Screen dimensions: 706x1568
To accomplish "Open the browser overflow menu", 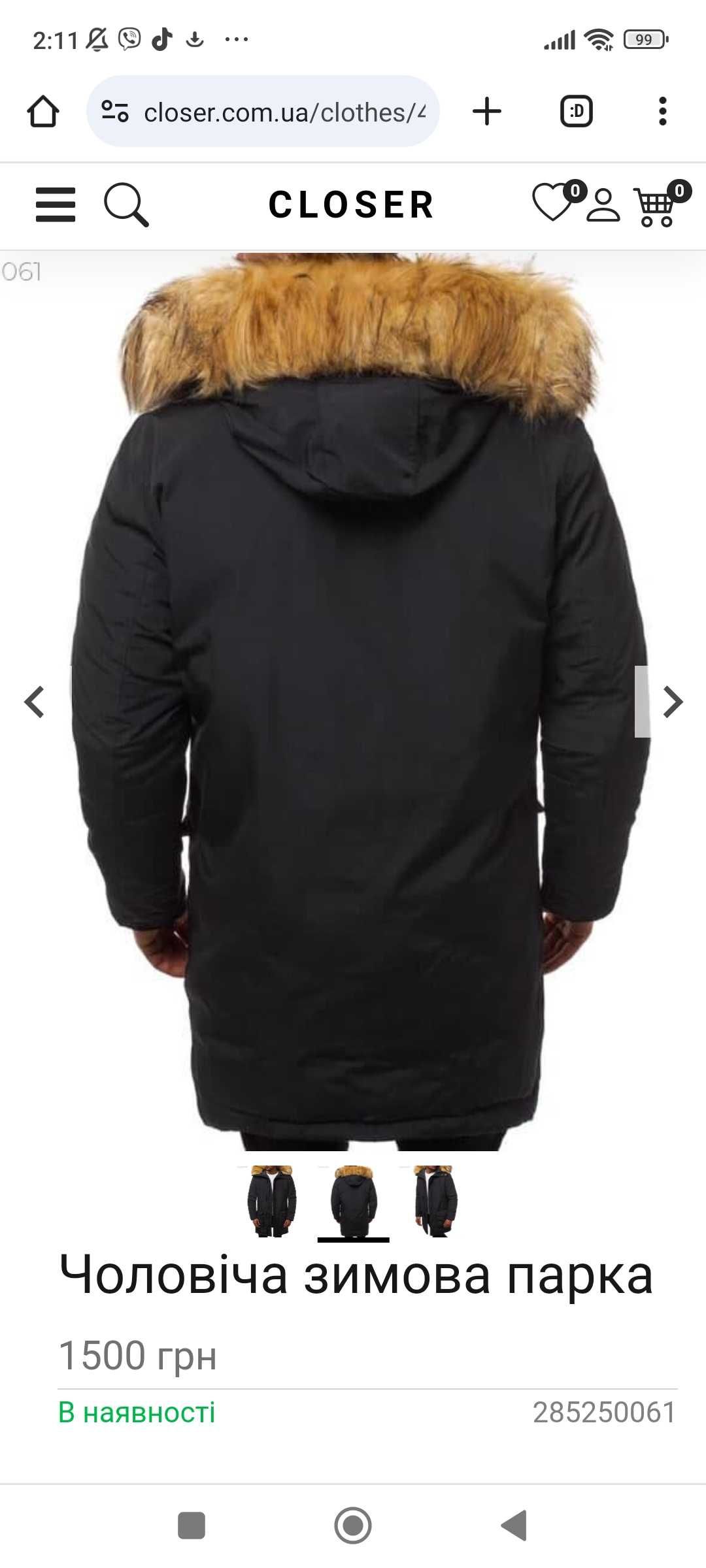I will [x=662, y=111].
